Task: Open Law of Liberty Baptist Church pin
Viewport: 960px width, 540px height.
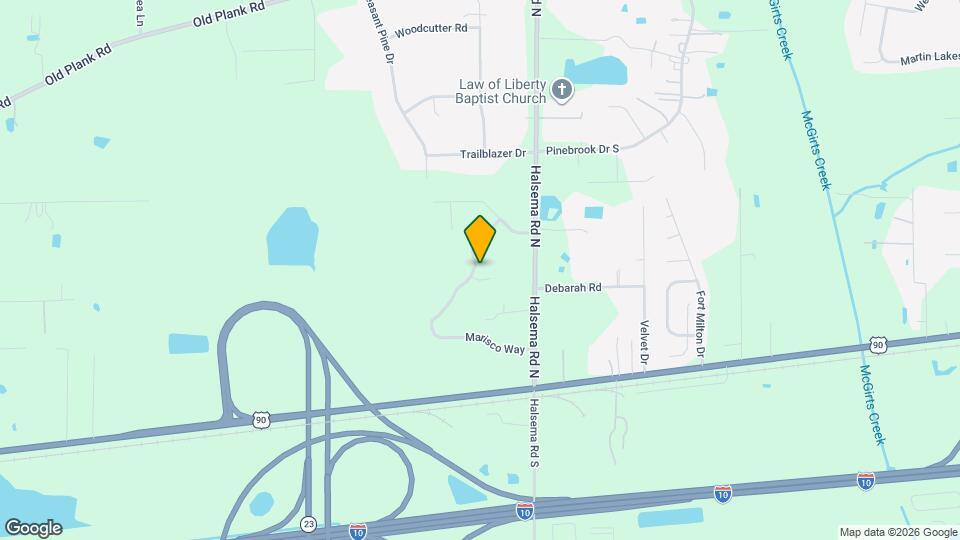Action: (x=562, y=92)
